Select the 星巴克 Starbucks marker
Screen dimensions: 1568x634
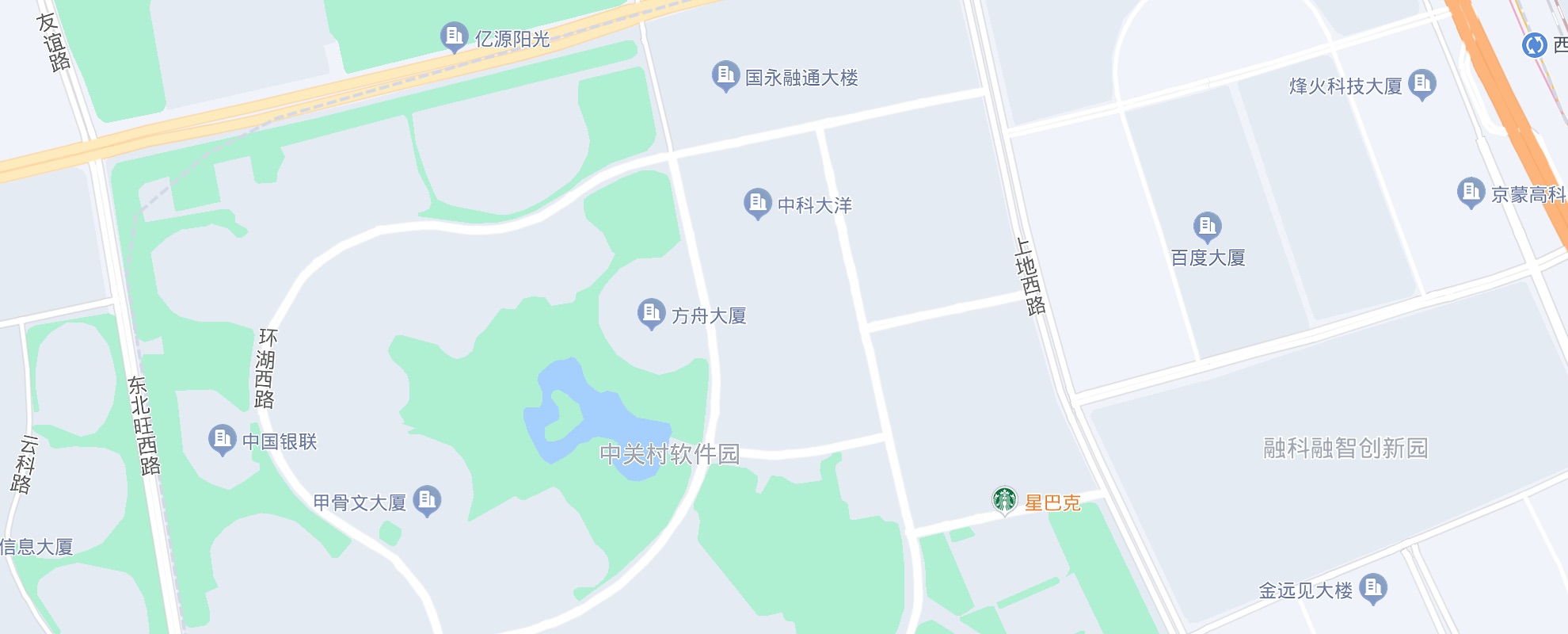pos(1005,499)
